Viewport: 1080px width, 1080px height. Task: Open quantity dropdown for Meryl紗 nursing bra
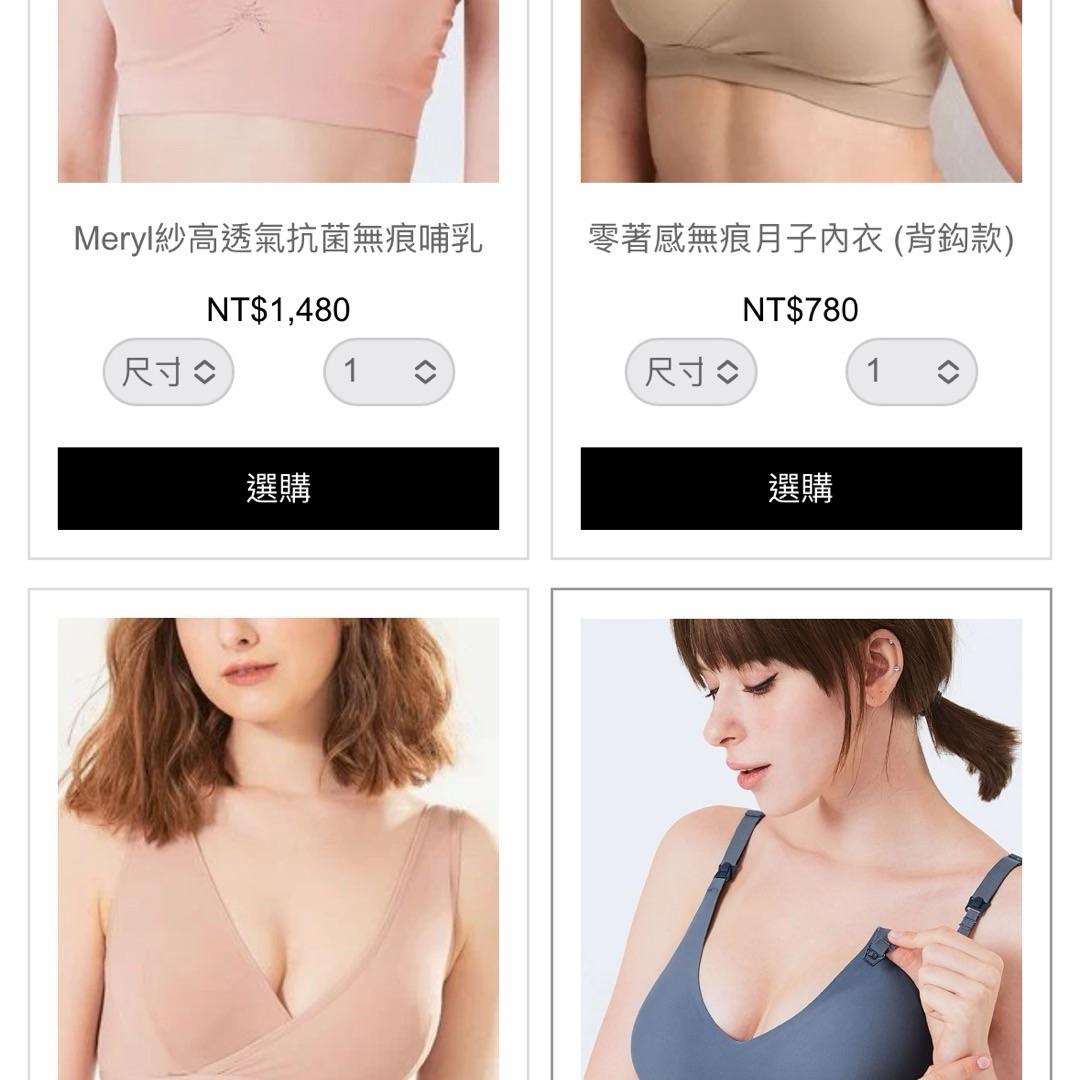click(x=389, y=372)
